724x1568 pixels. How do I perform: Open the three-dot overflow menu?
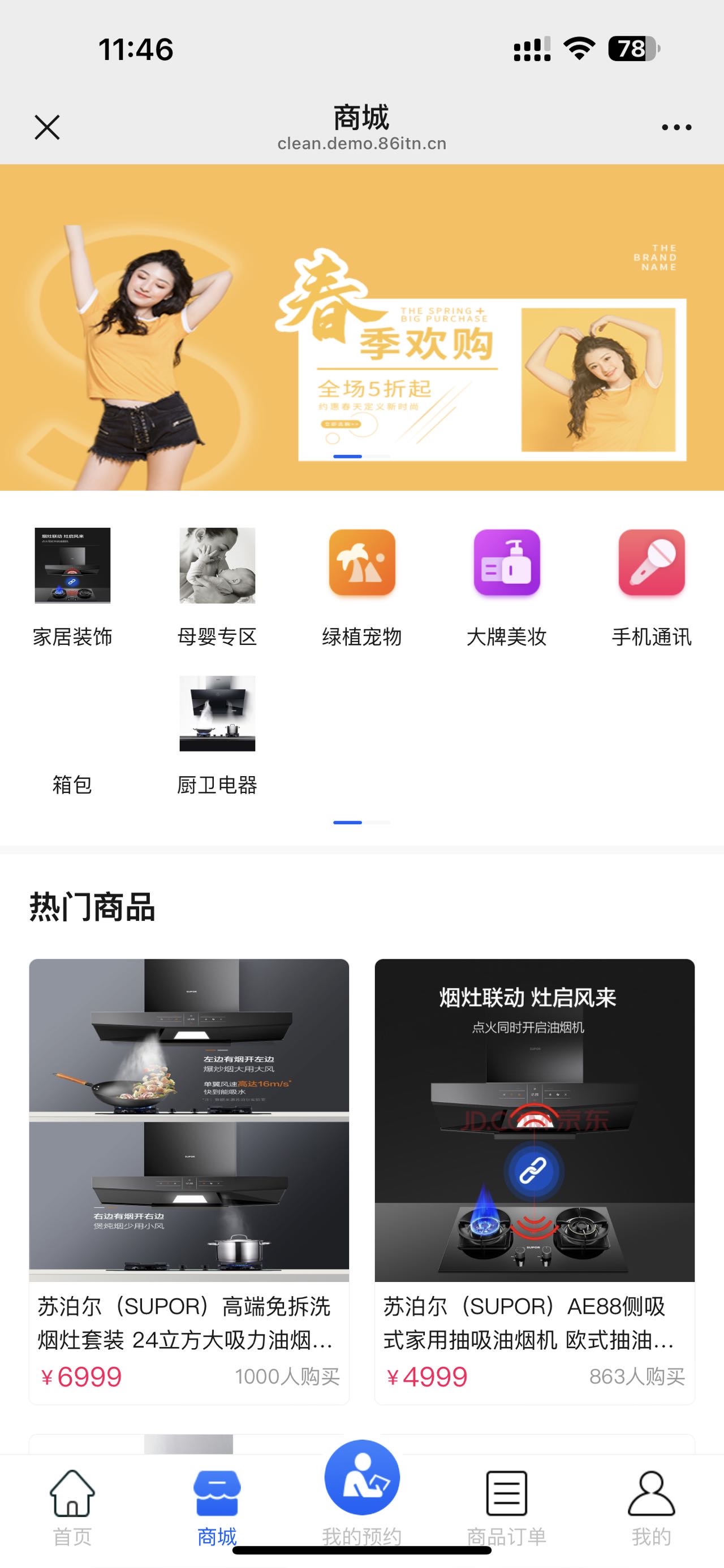[x=676, y=127]
